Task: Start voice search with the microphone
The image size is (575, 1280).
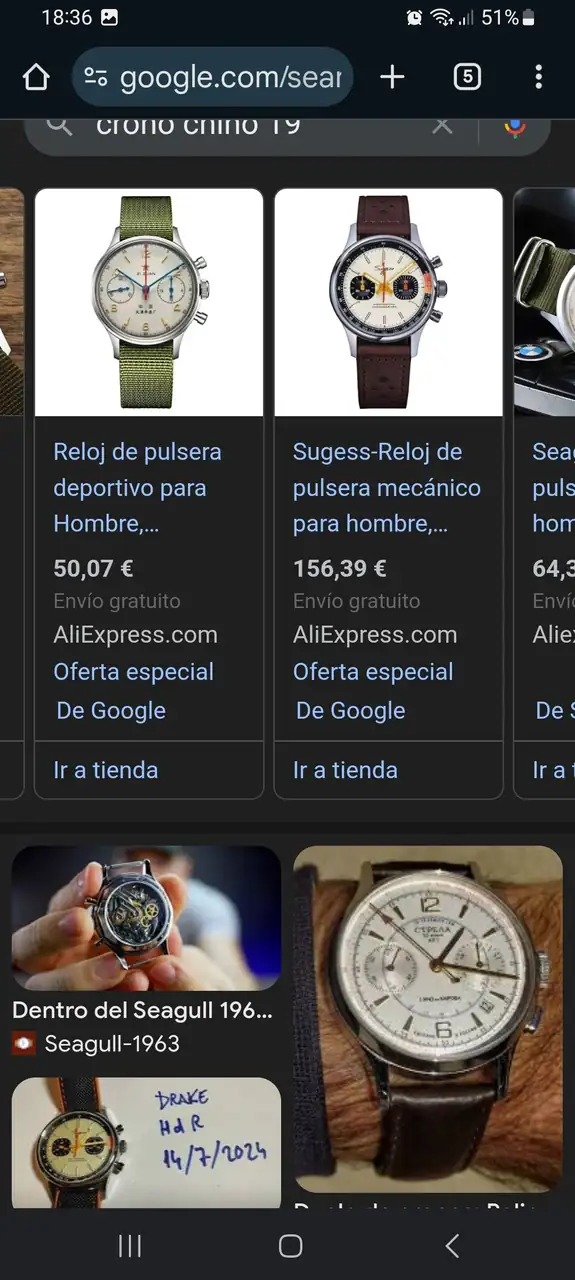Action: [515, 127]
